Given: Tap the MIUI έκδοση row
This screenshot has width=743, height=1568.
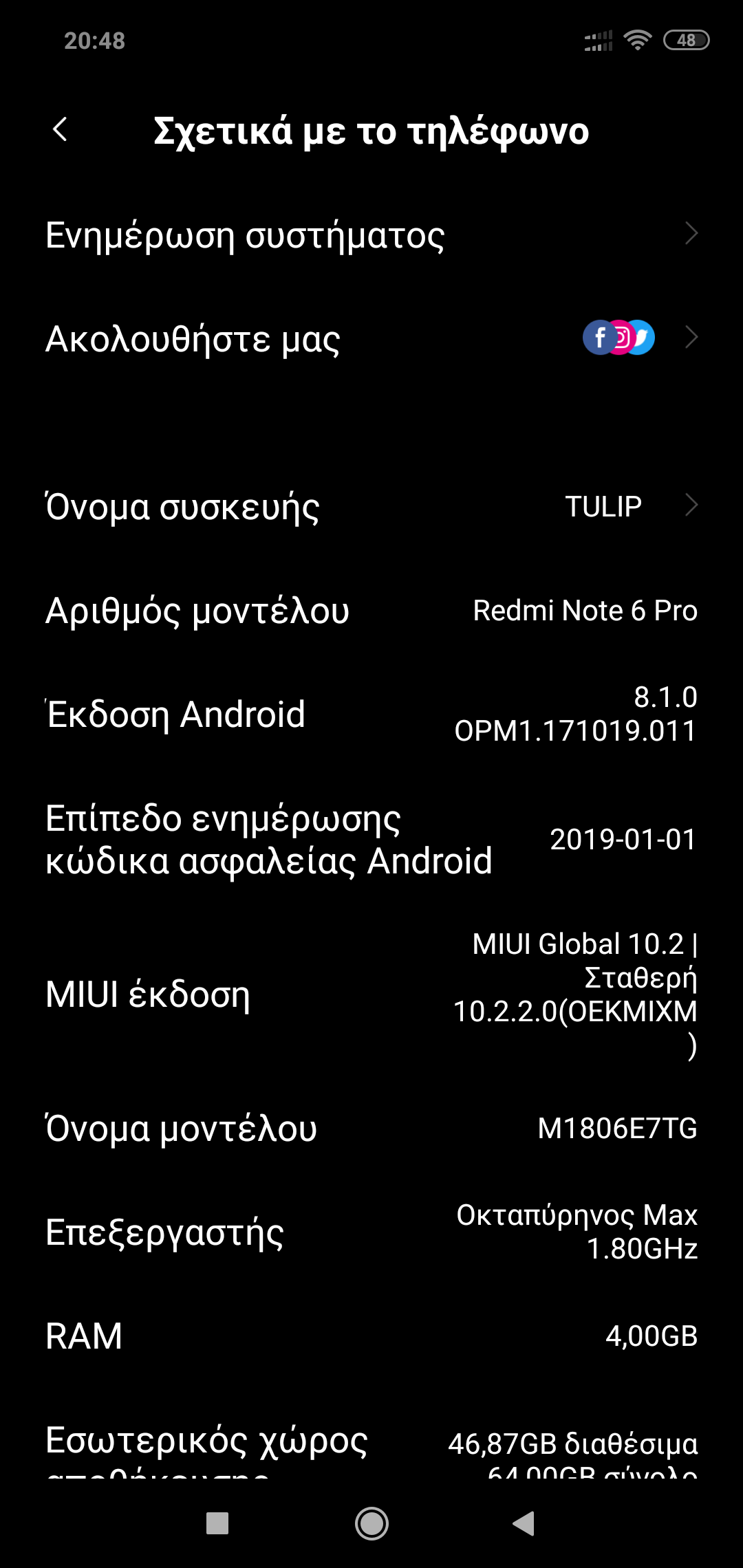Looking at the screenshot, I should (371, 994).
